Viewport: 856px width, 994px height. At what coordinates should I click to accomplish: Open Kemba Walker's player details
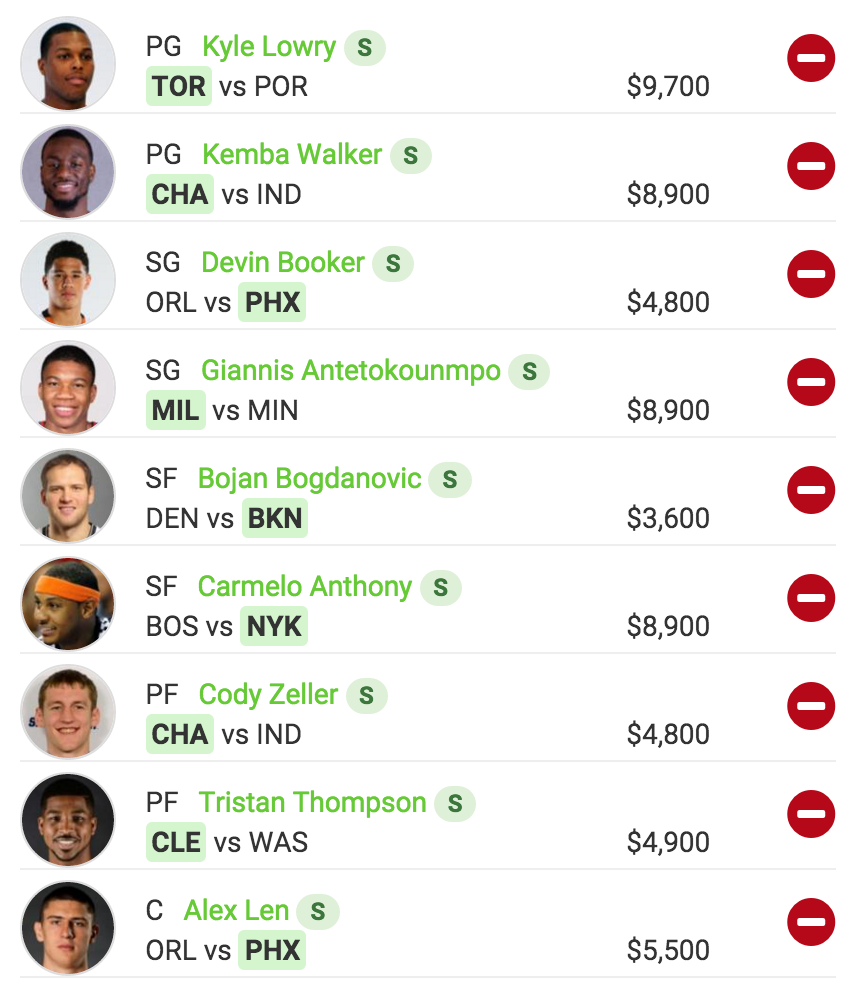291,155
